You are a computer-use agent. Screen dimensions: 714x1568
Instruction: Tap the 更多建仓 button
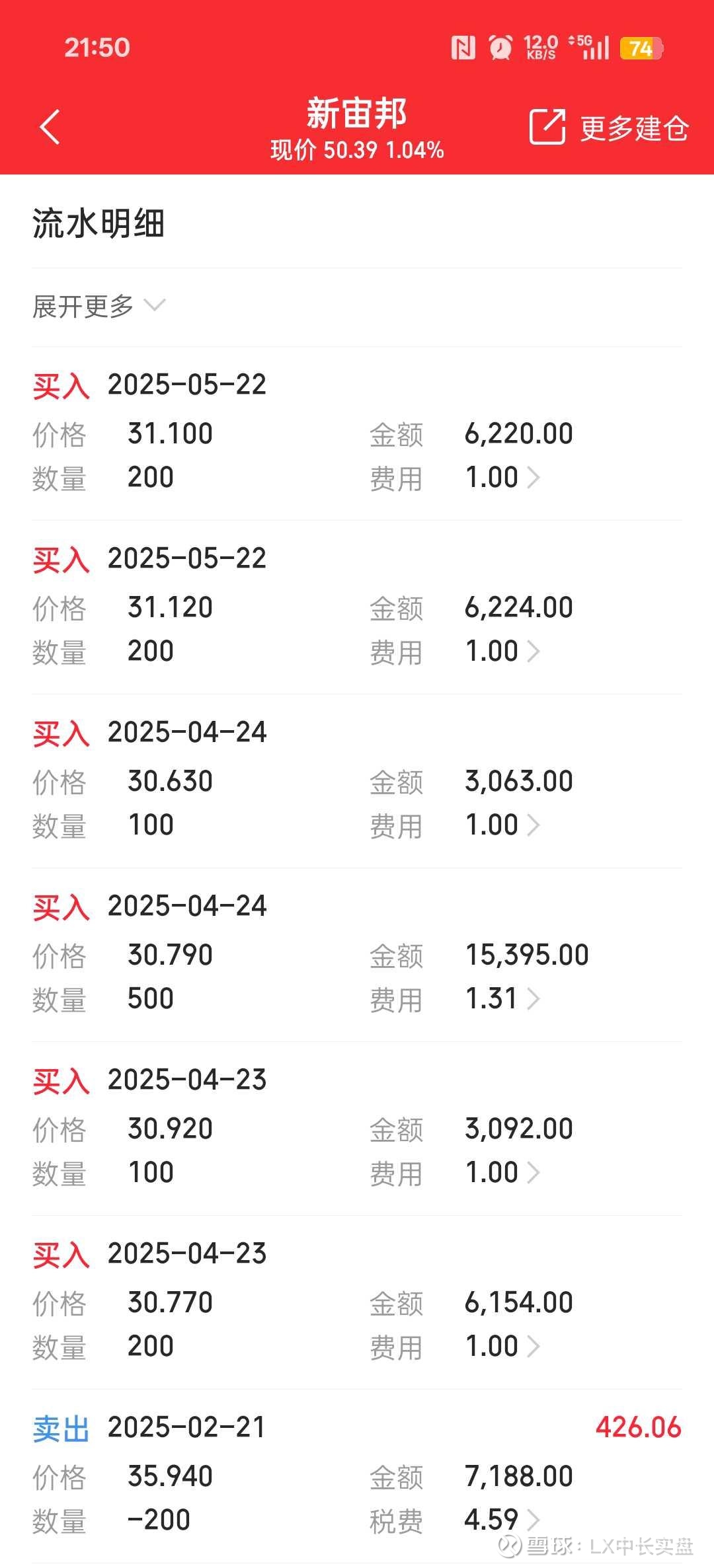(x=609, y=127)
